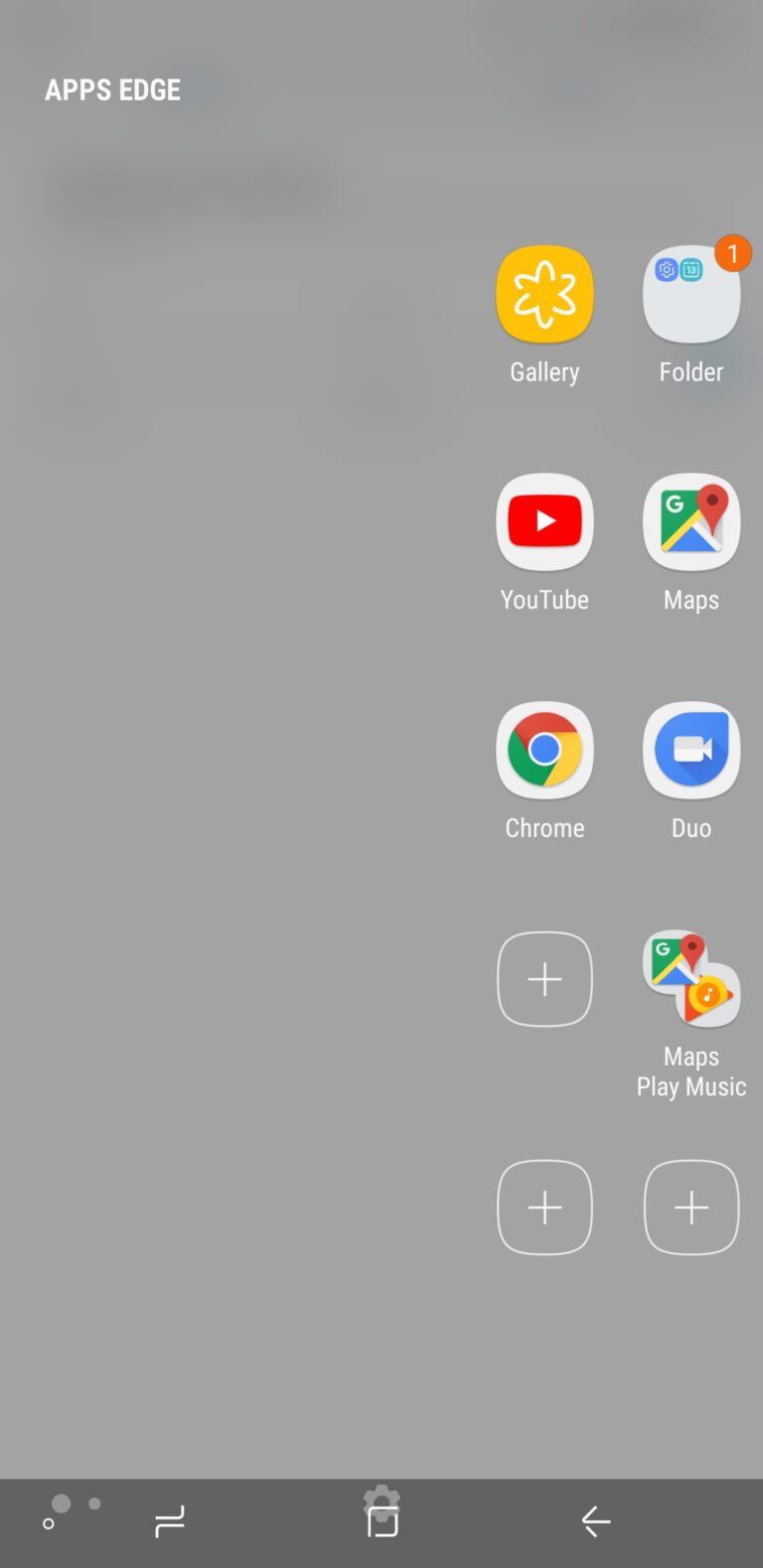
Task: Add an app to the bottom-right empty slot
Action: (691, 1208)
